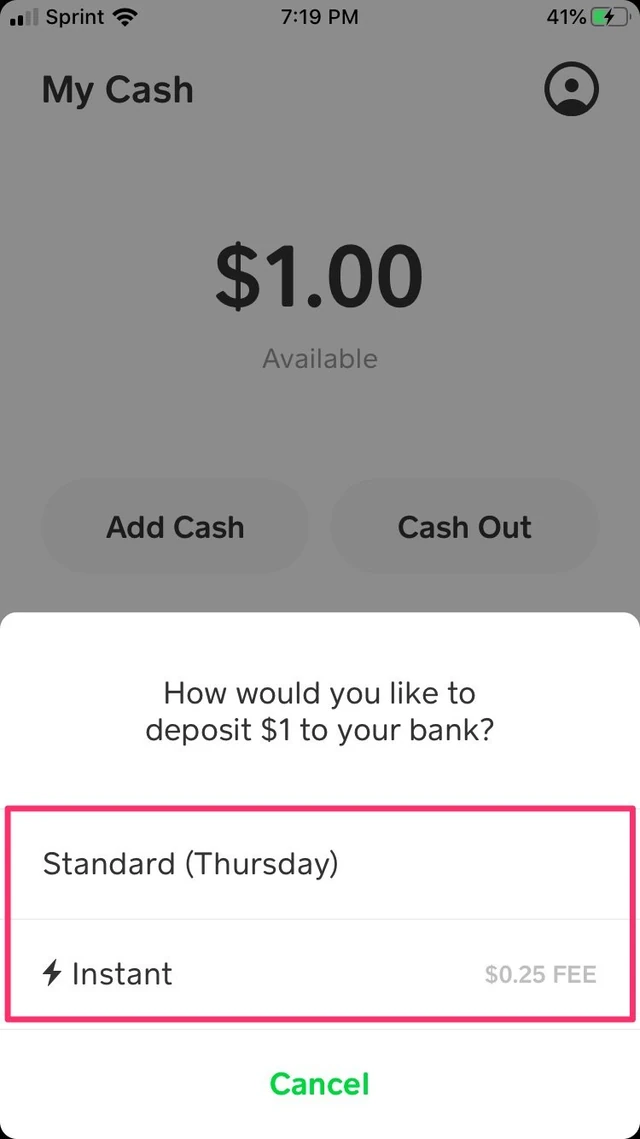This screenshot has height=1139, width=640.
Task: Open the profile icon
Action: [571, 90]
